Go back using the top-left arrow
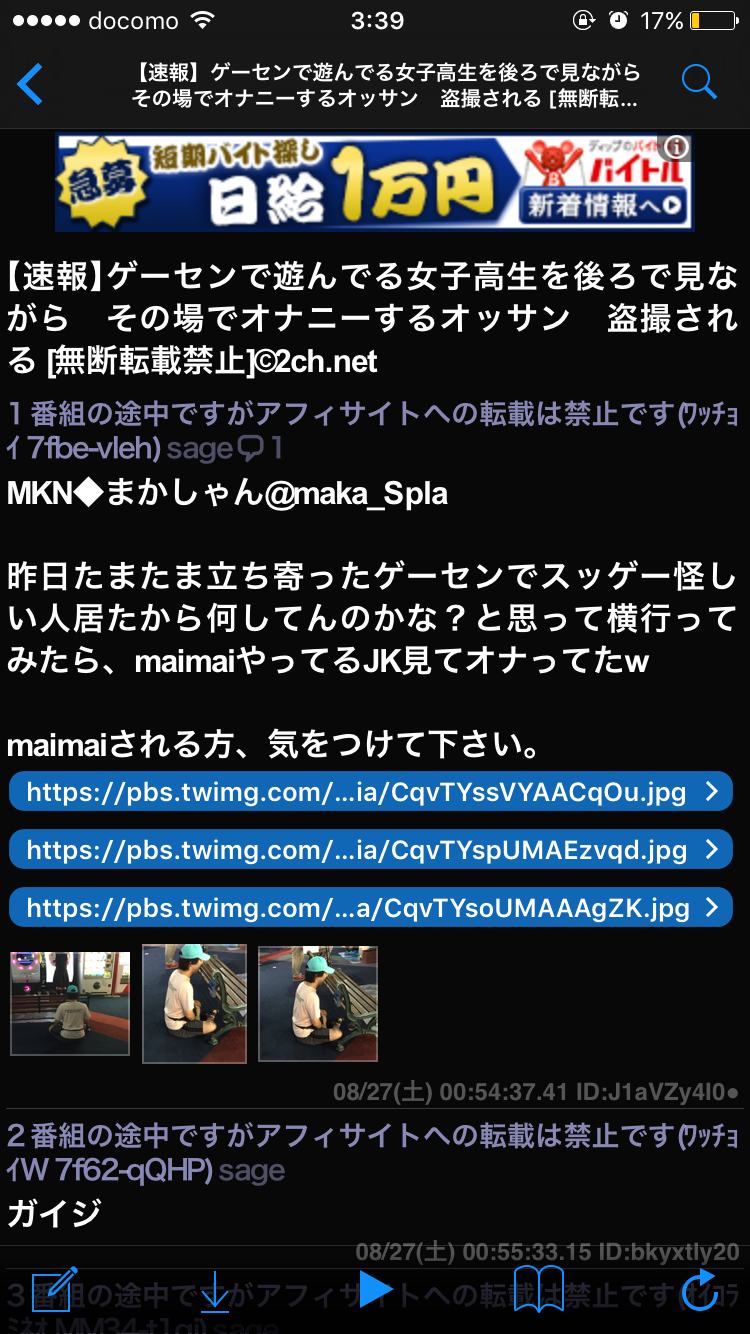The width and height of the screenshot is (750, 1334). [x=31, y=85]
